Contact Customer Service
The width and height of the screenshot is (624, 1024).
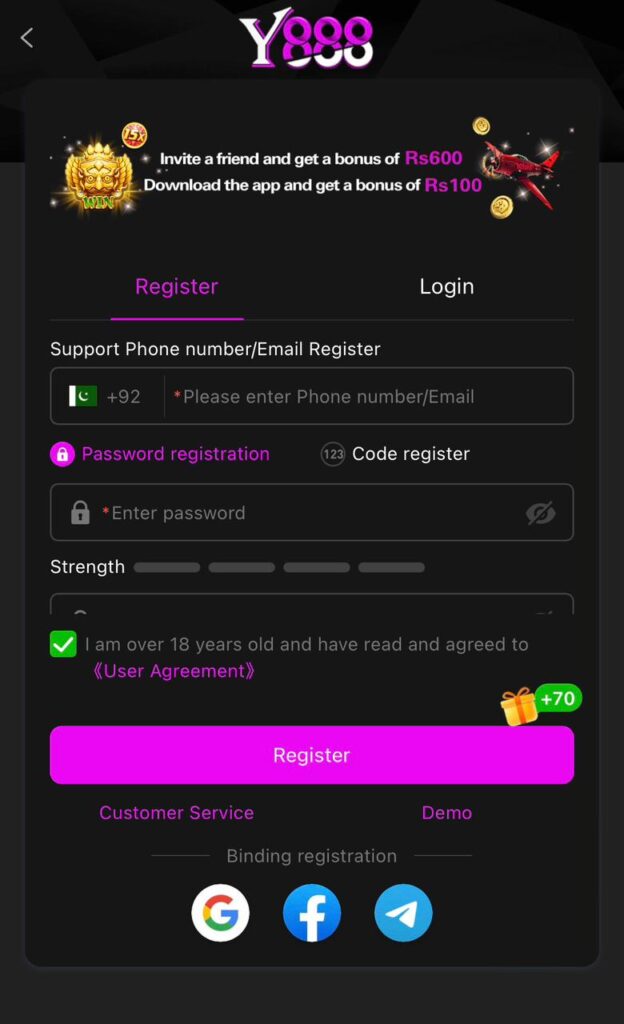coord(176,813)
